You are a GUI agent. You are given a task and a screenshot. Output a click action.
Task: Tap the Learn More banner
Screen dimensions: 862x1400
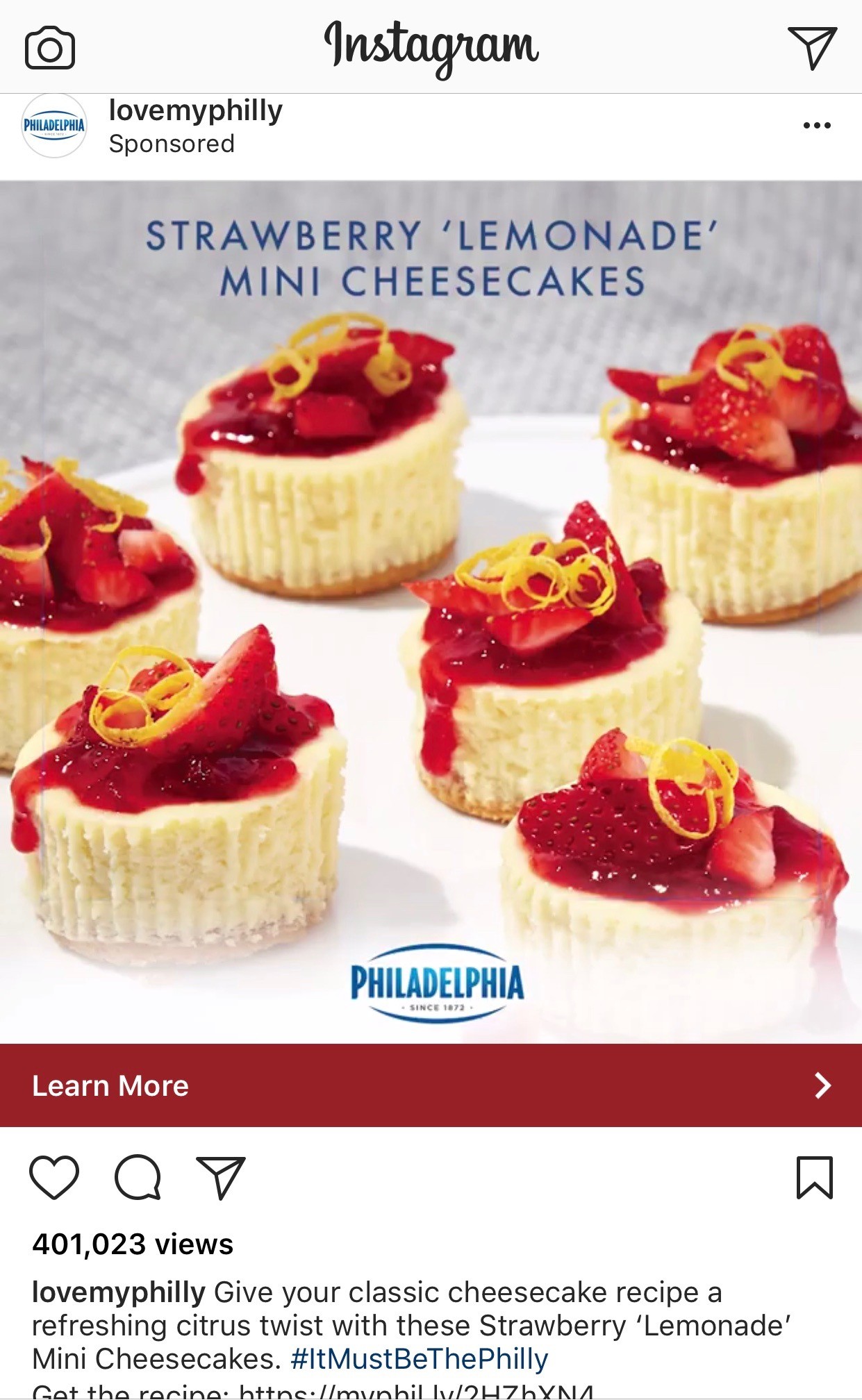(431, 1085)
